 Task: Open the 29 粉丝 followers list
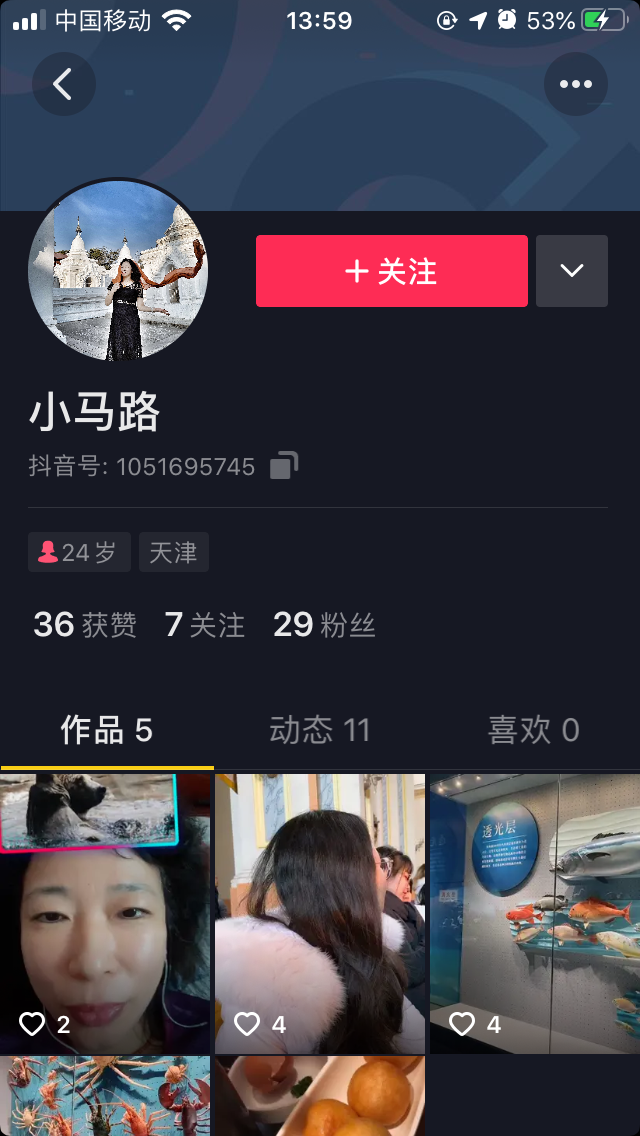[x=324, y=625]
